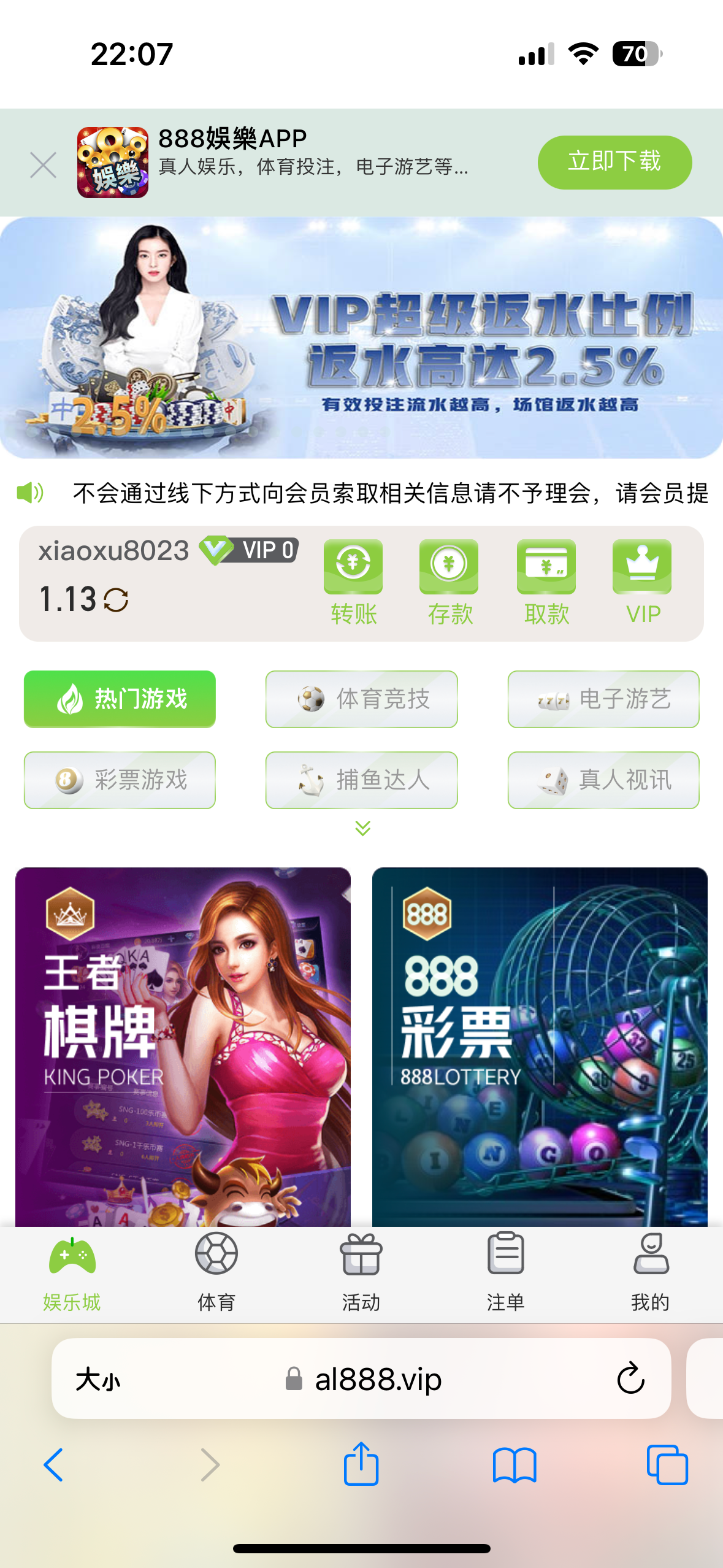
Task: Open 存款 deposit
Action: point(449,582)
